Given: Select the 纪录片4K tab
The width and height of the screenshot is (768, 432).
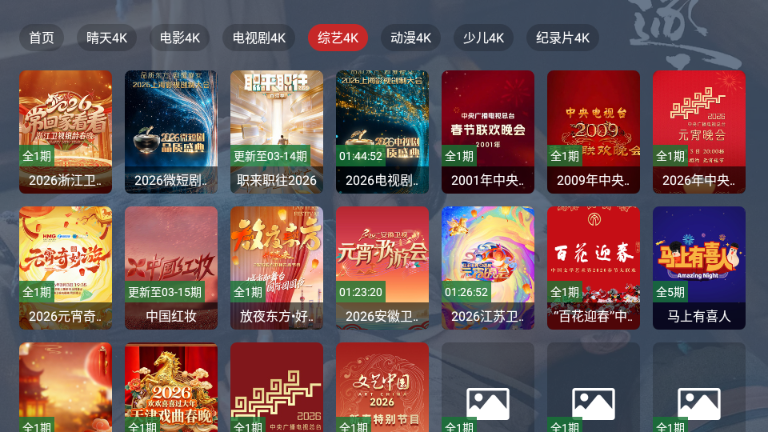Looking at the screenshot, I should point(562,38).
